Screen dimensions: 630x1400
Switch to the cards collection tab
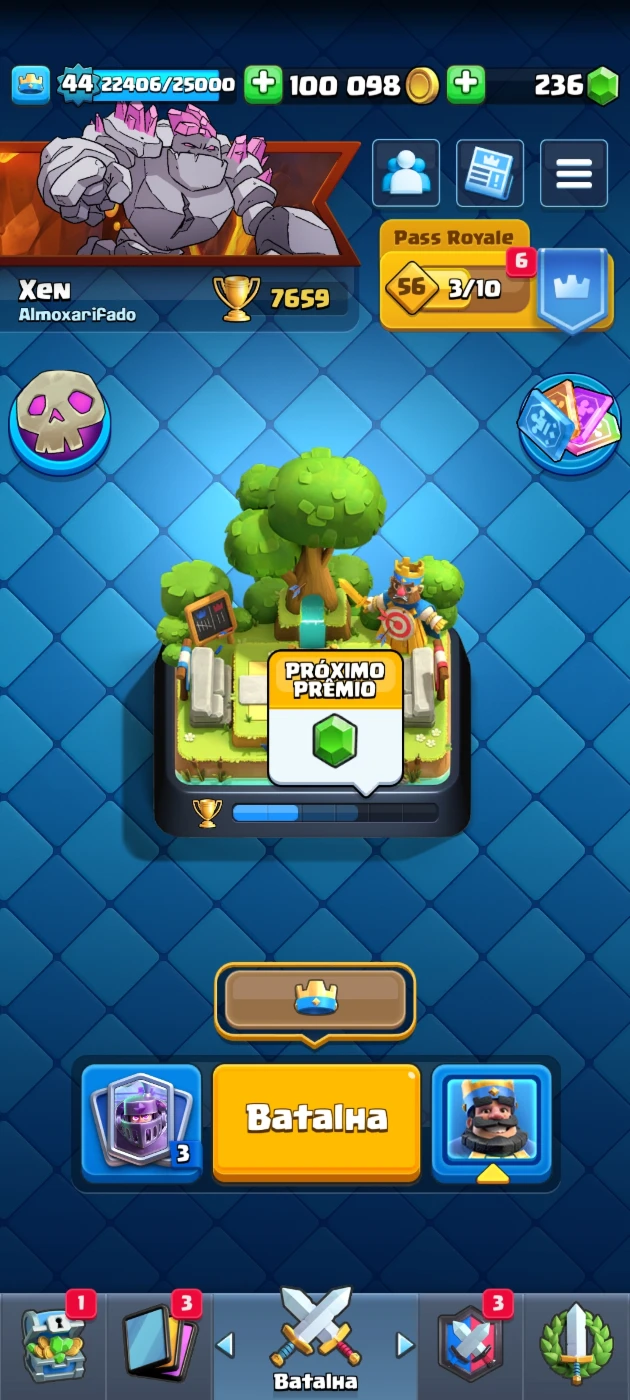point(160,1346)
